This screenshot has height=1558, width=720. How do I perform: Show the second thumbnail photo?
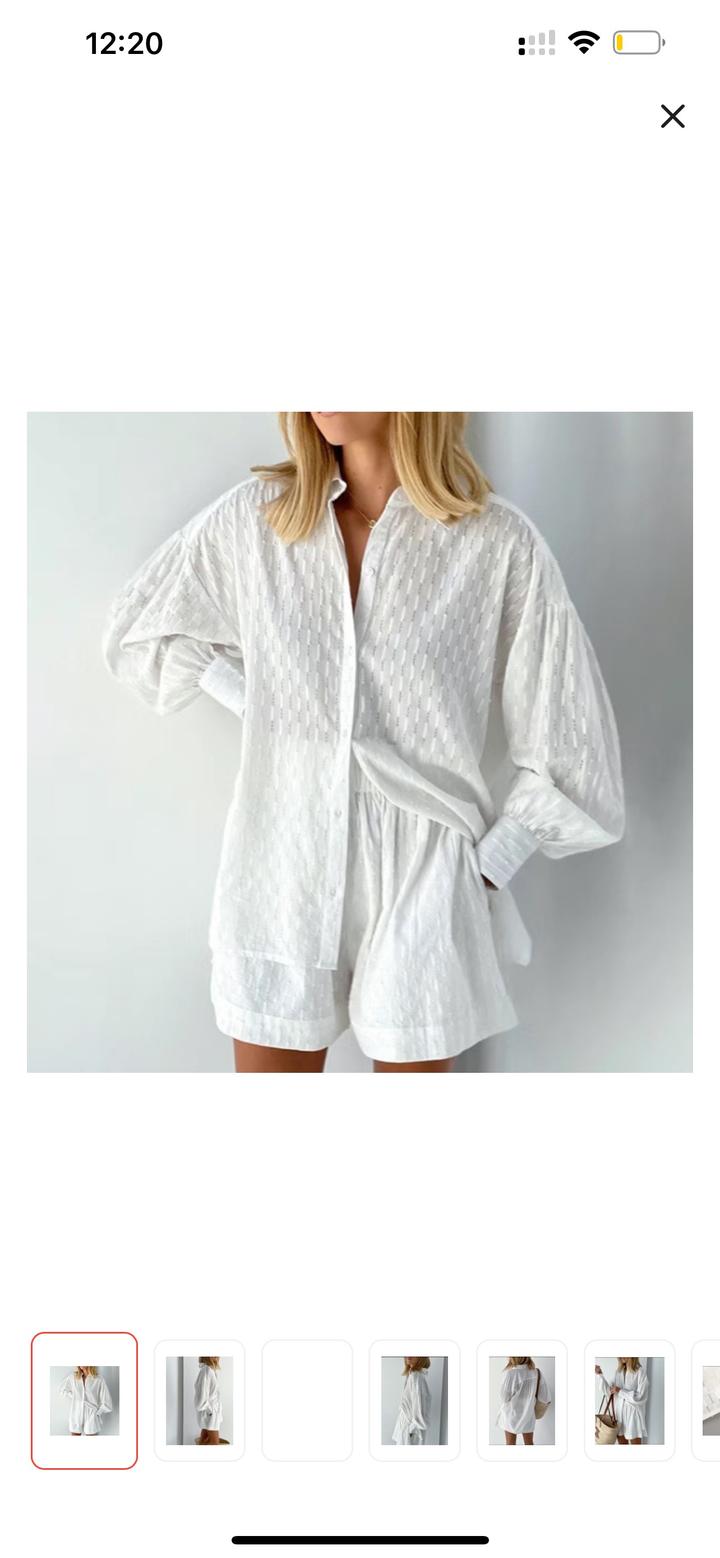point(199,1400)
